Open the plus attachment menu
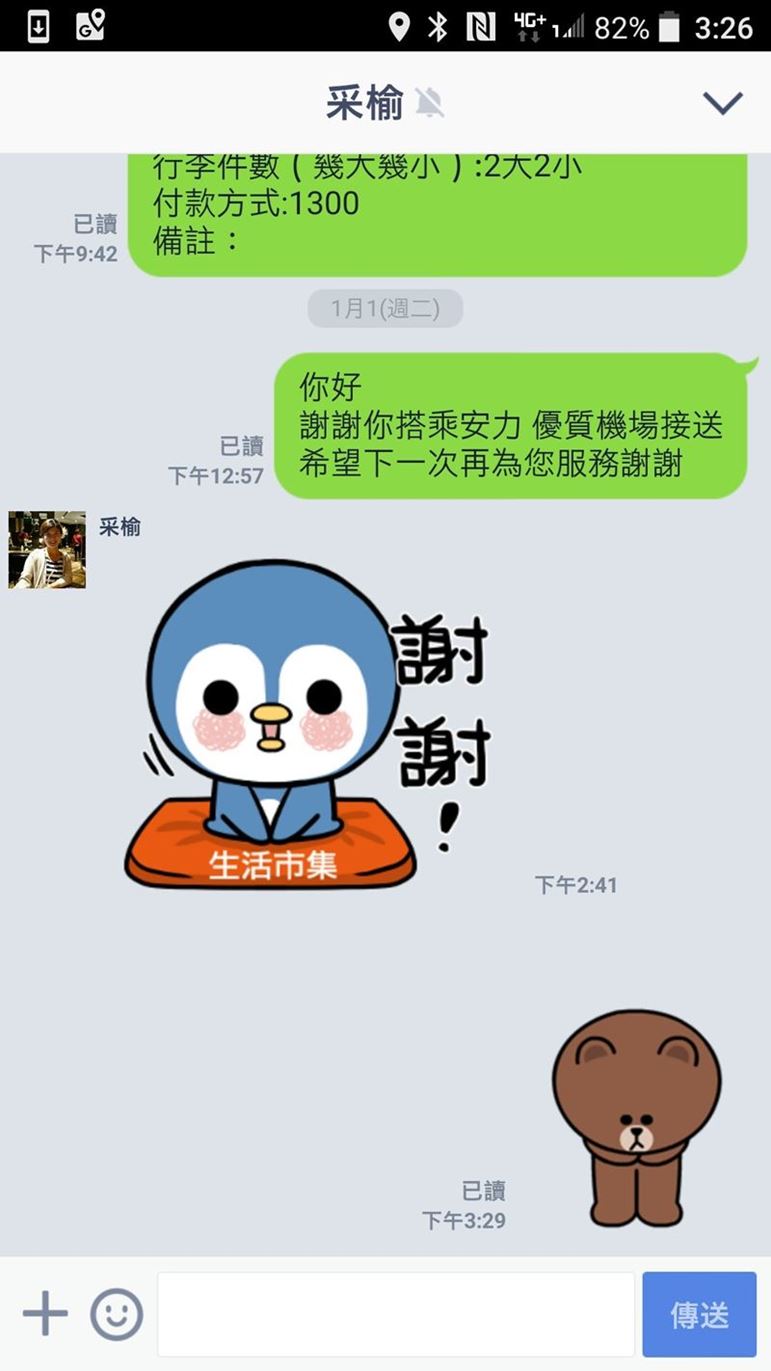 coord(45,1314)
